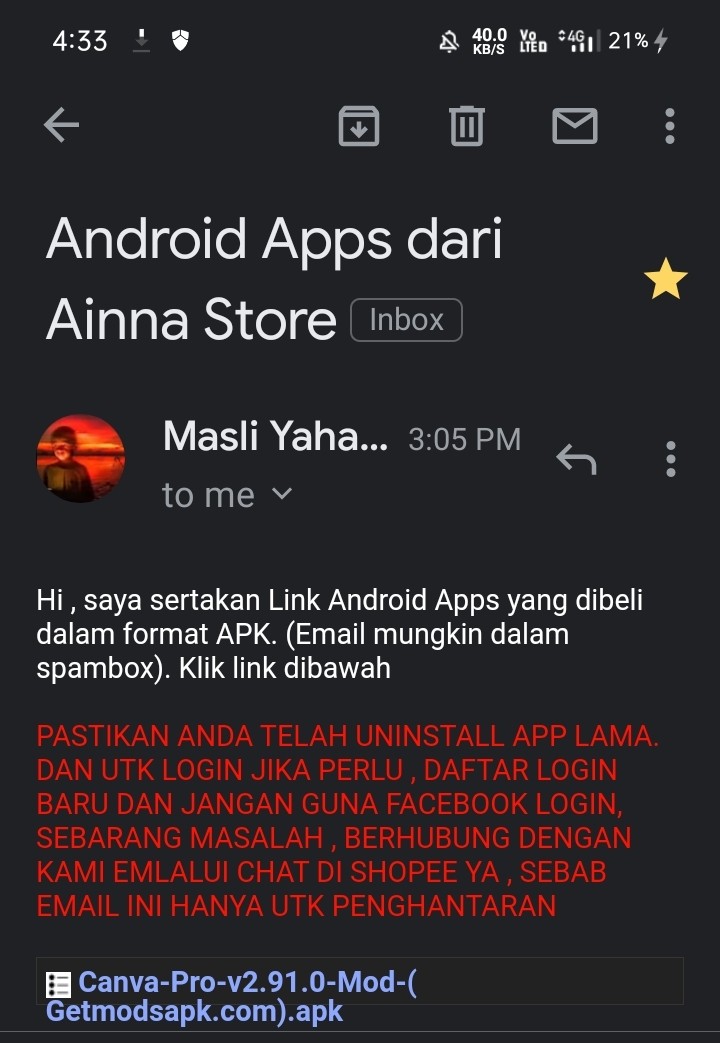Viewport: 720px width, 1043px height.
Task: View Masli Yaha's sender profile picture
Action: coord(81,458)
